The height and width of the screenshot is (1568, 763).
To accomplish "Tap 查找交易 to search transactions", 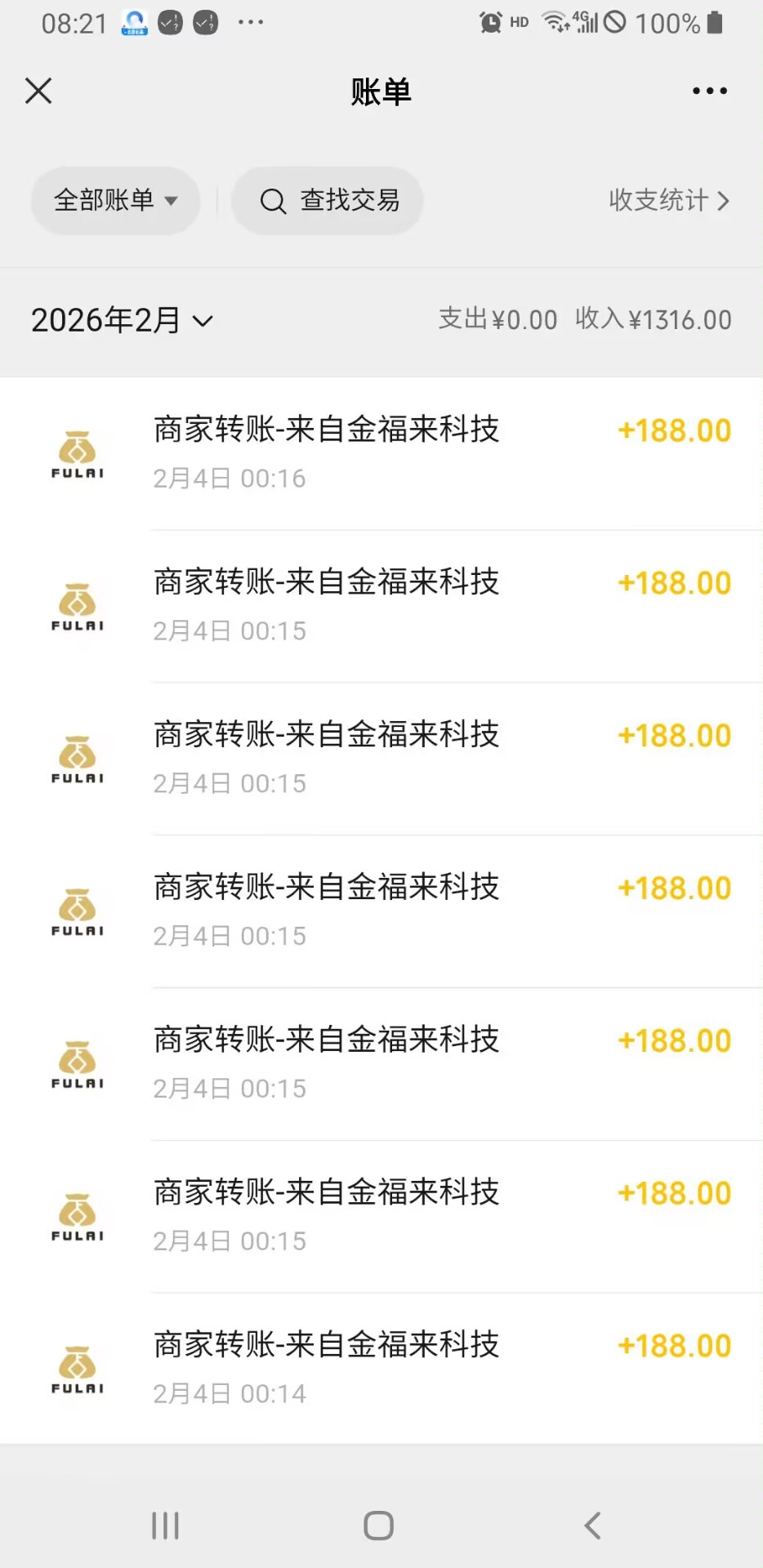I will coord(328,200).
